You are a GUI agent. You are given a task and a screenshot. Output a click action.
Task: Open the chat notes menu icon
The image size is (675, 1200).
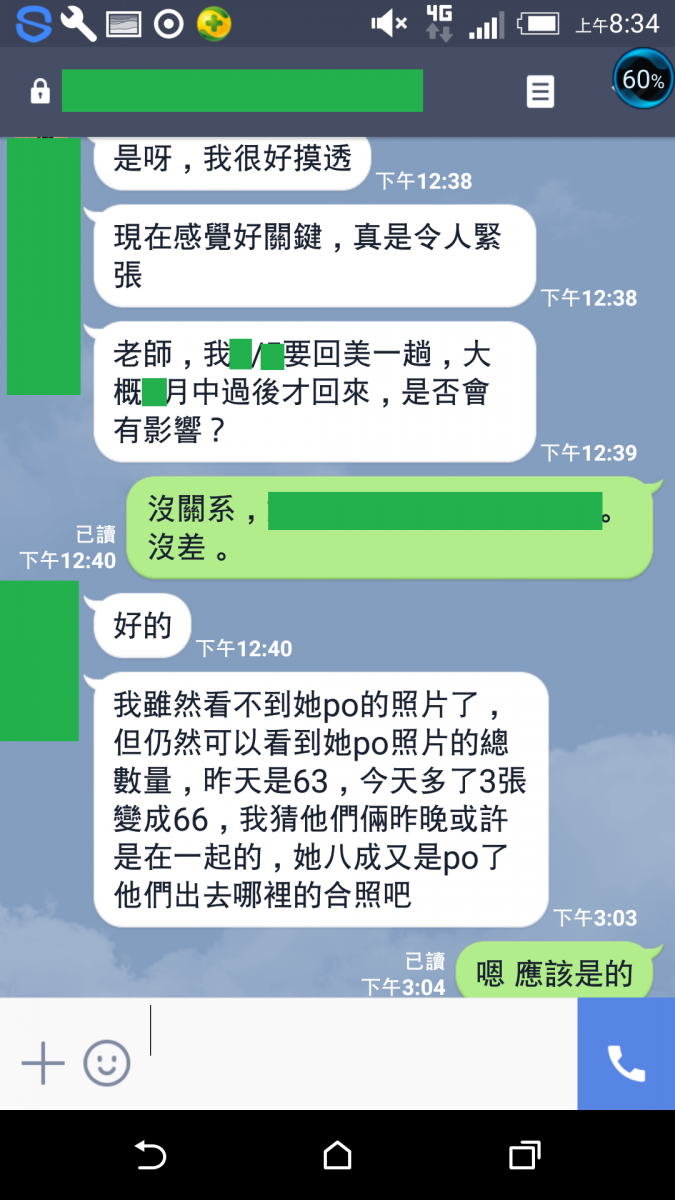click(540, 92)
